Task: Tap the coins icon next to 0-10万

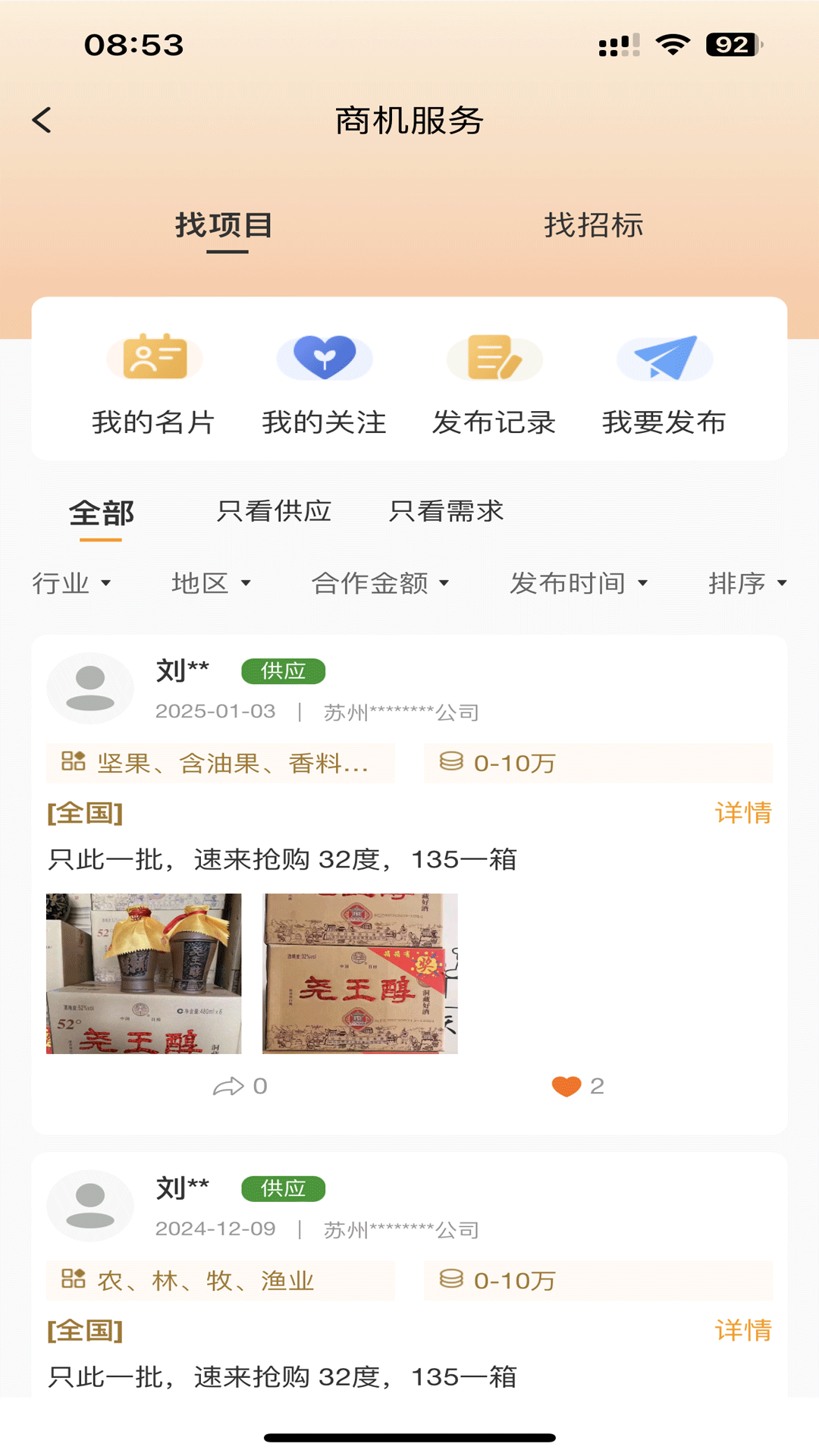Action: pyautogui.click(x=452, y=764)
